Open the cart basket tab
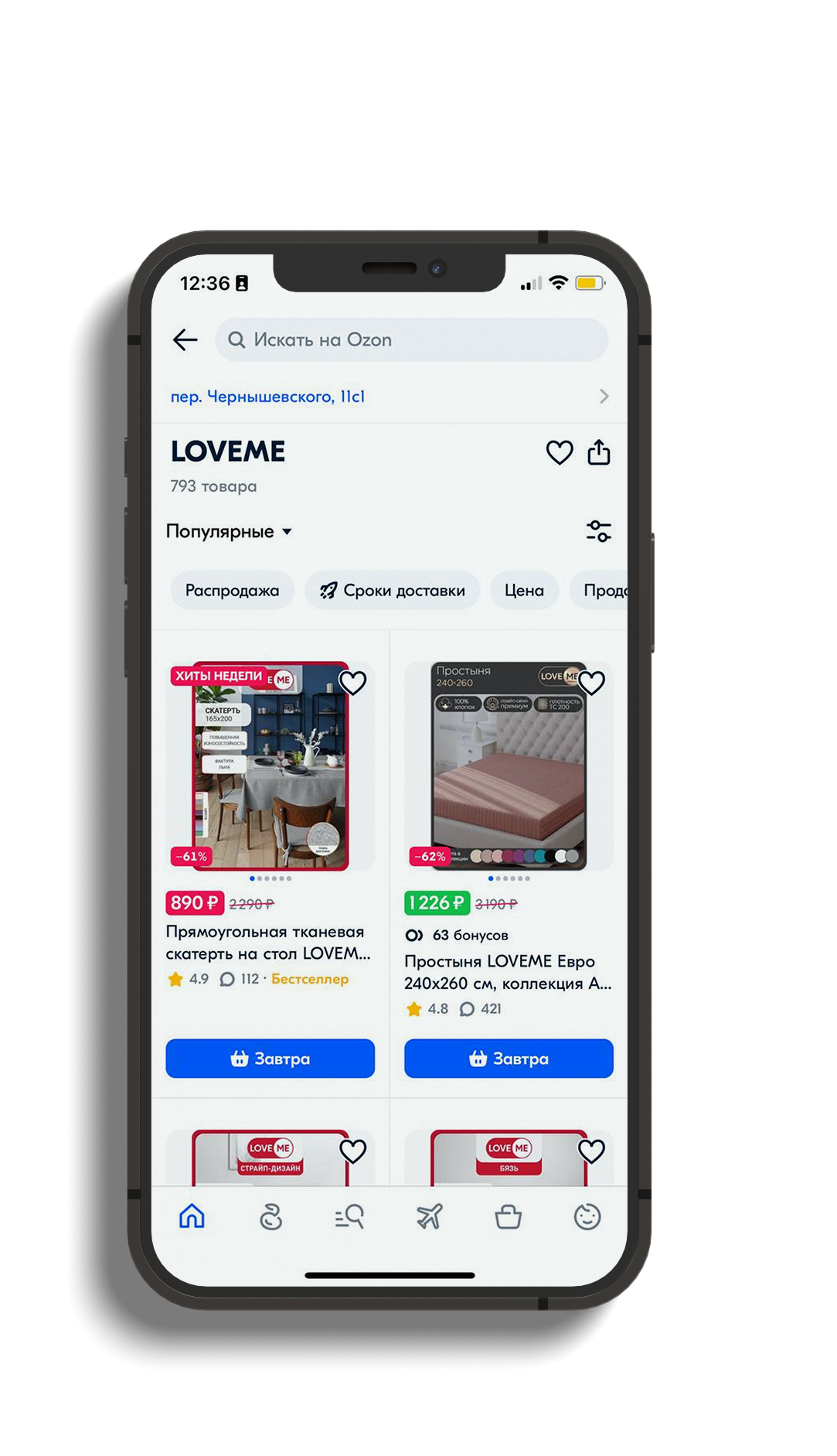Viewport: 837px width, 1456px height. 508,1216
